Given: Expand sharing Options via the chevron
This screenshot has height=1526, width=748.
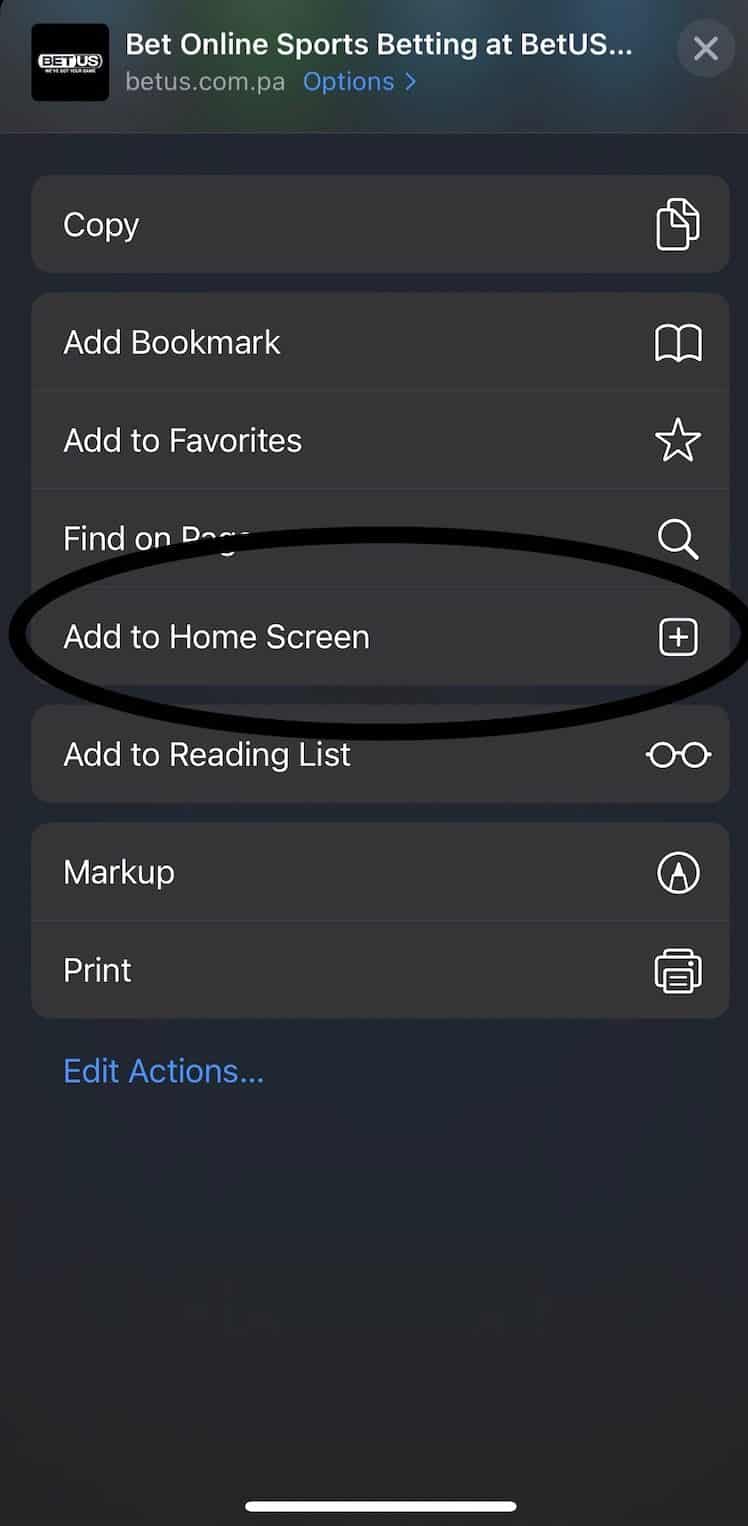Looking at the screenshot, I should tap(410, 82).
